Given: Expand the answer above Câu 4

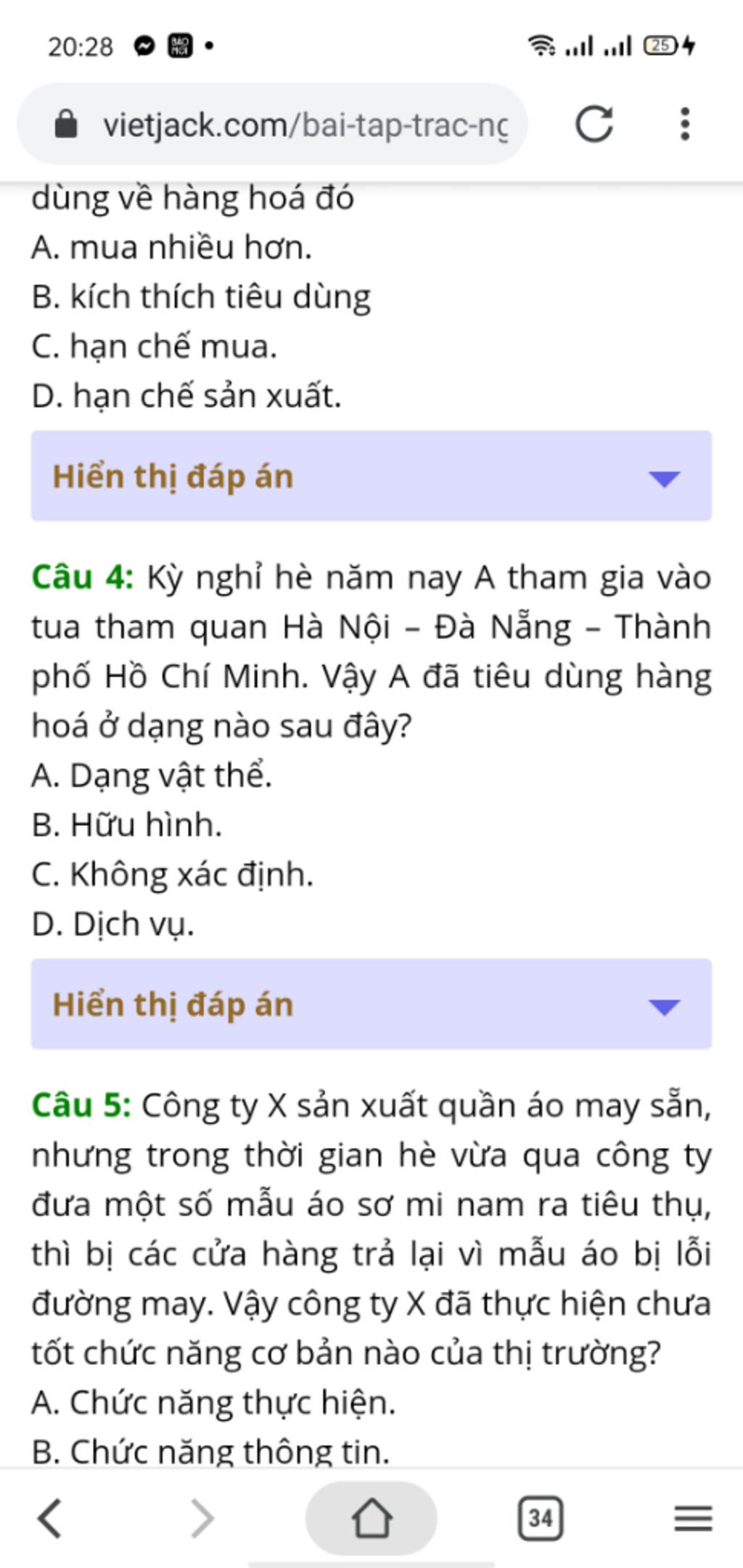Looking at the screenshot, I should (371, 476).
